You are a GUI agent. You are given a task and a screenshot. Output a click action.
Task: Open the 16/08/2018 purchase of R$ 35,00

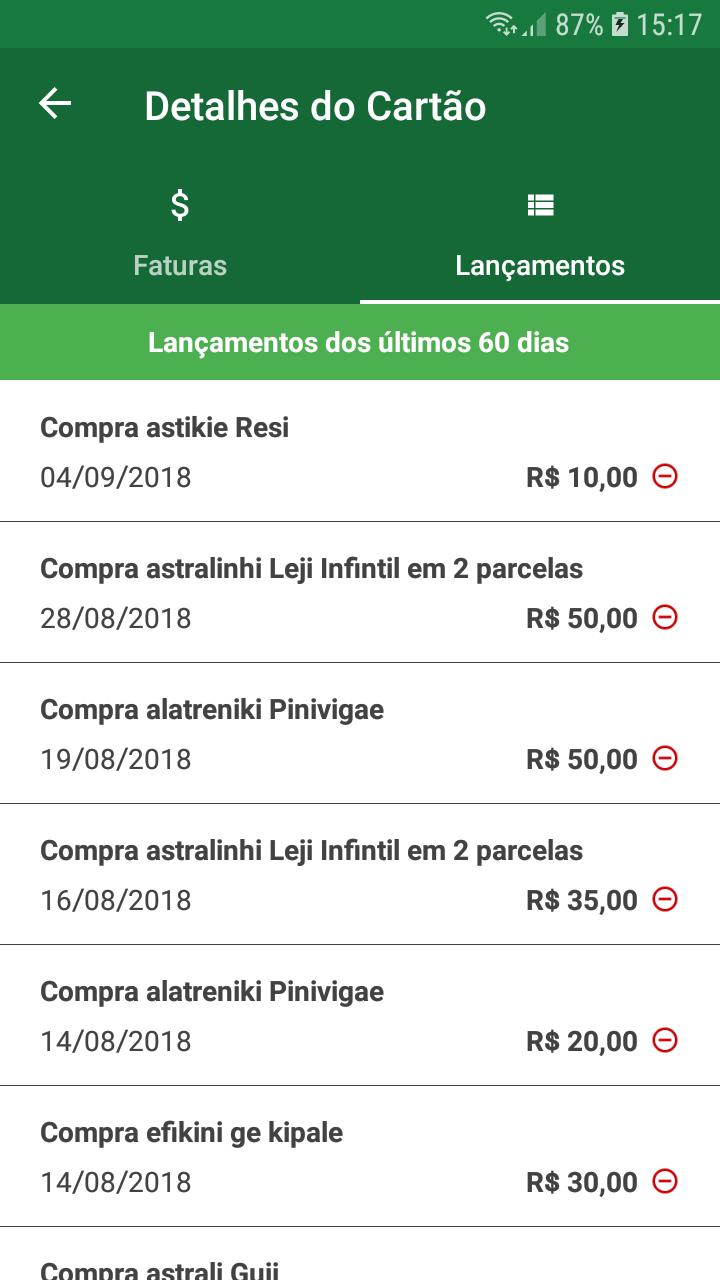[x=360, y=874]
